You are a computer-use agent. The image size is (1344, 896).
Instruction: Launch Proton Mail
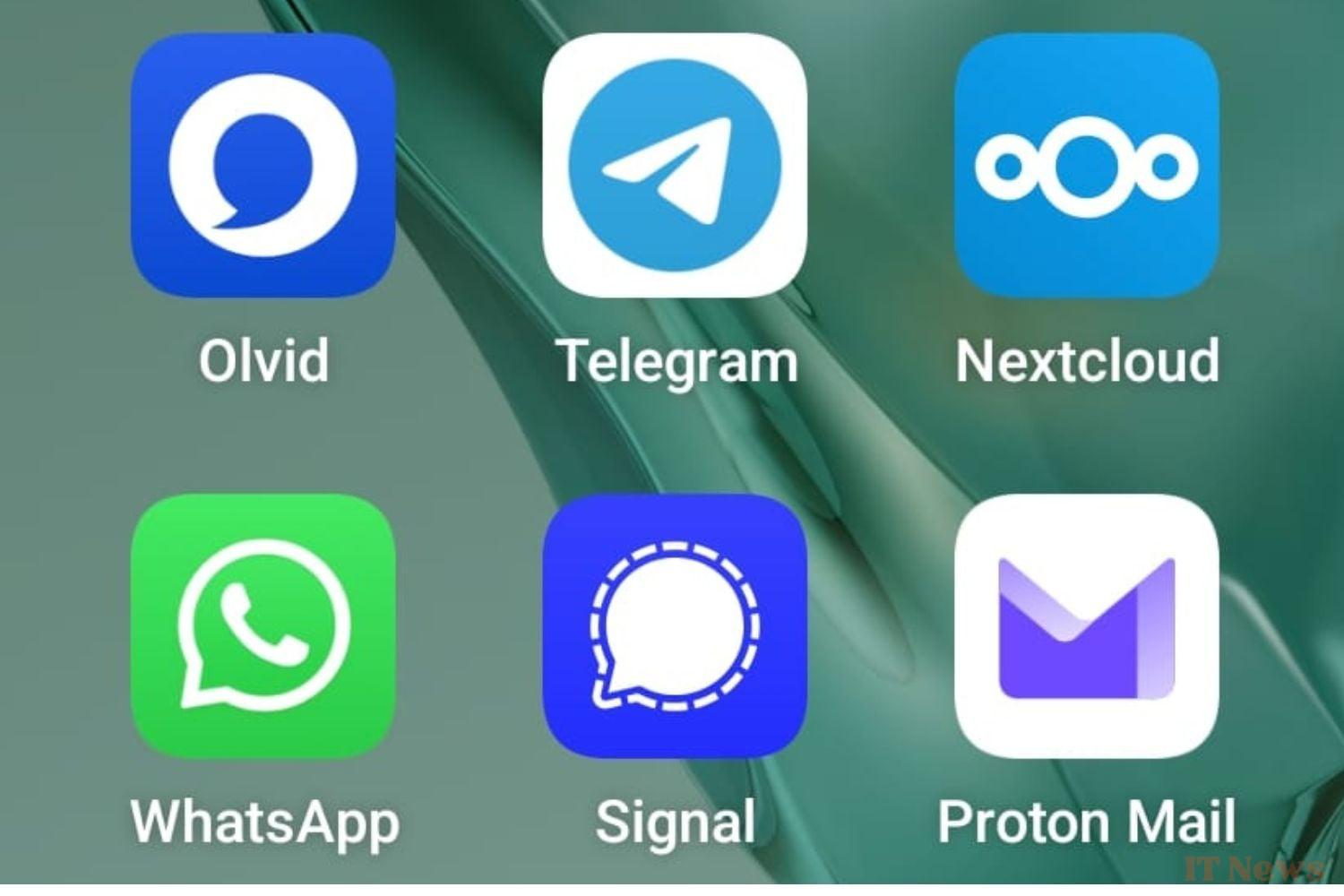pyautogui.click(x=1086, y=626)
